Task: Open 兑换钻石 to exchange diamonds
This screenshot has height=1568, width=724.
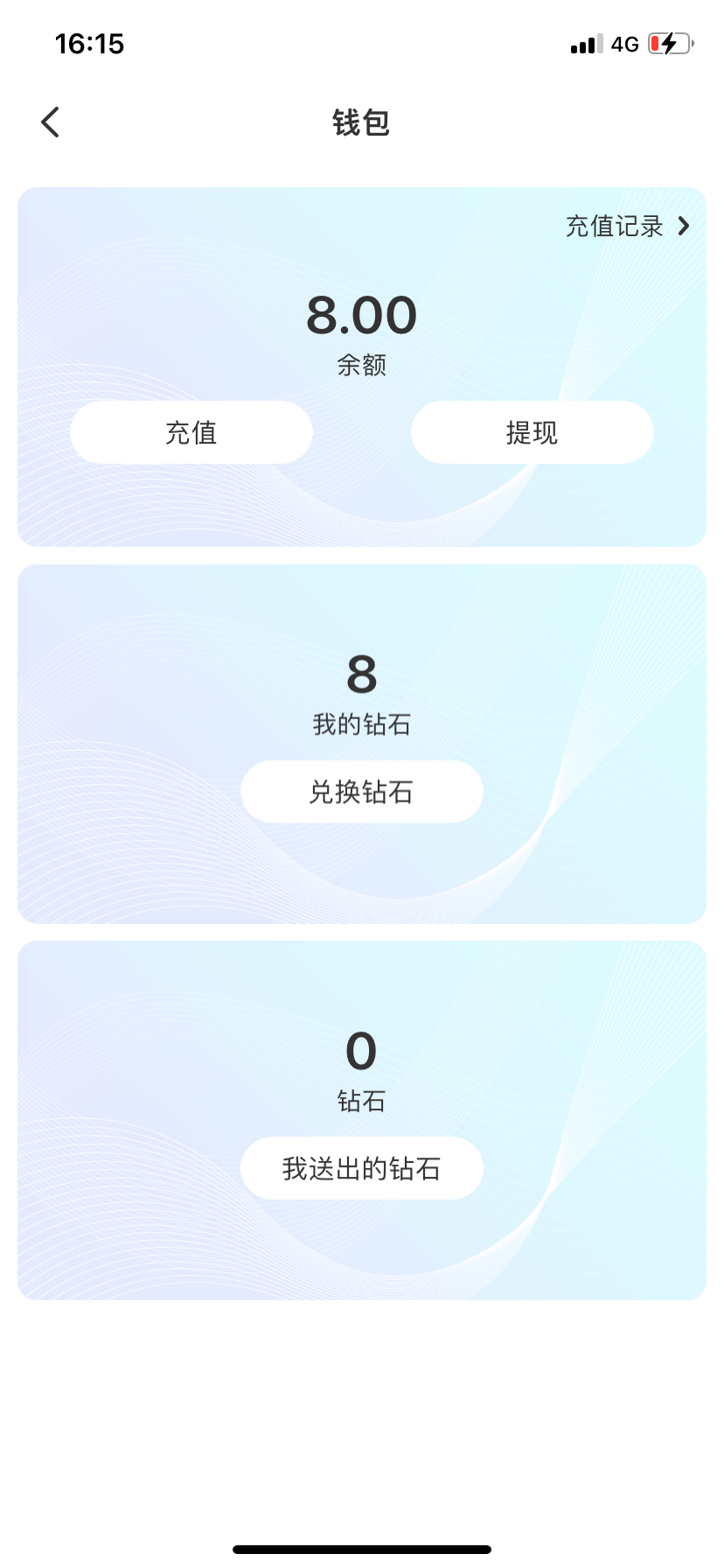Action: 361,792
